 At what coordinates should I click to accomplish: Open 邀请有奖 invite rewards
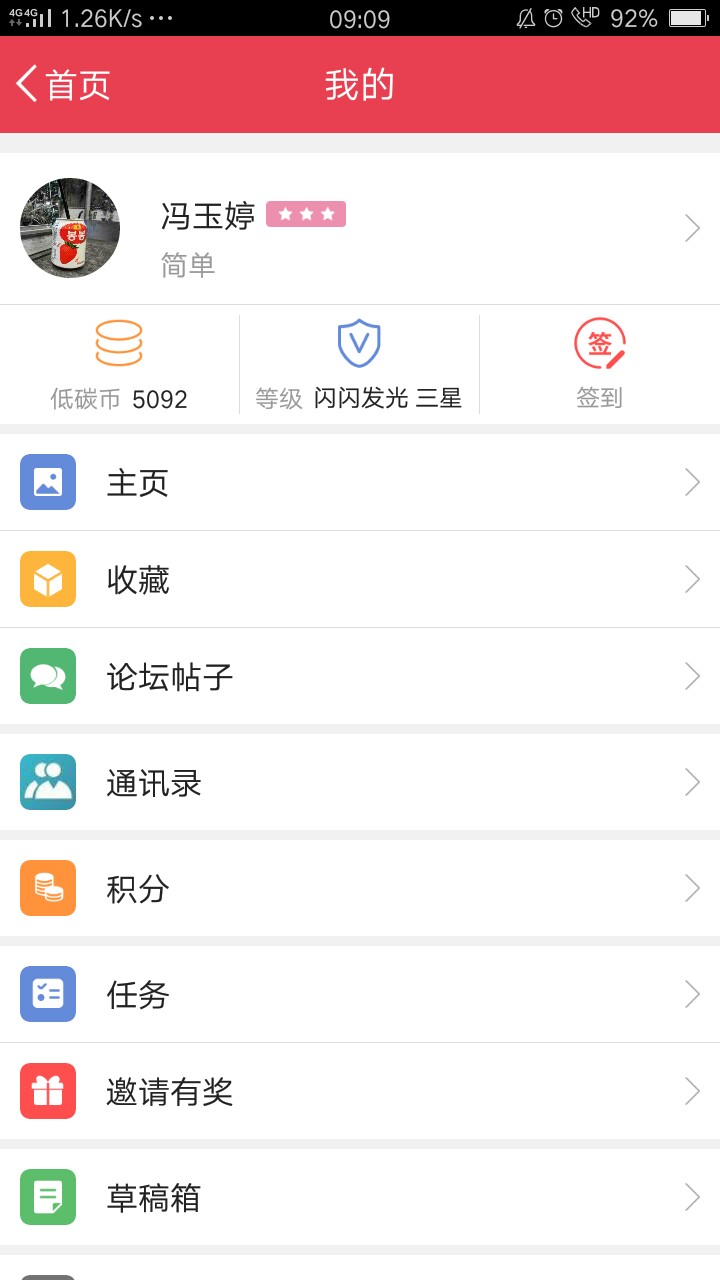pyautogui.click(x=360, y=1091)
